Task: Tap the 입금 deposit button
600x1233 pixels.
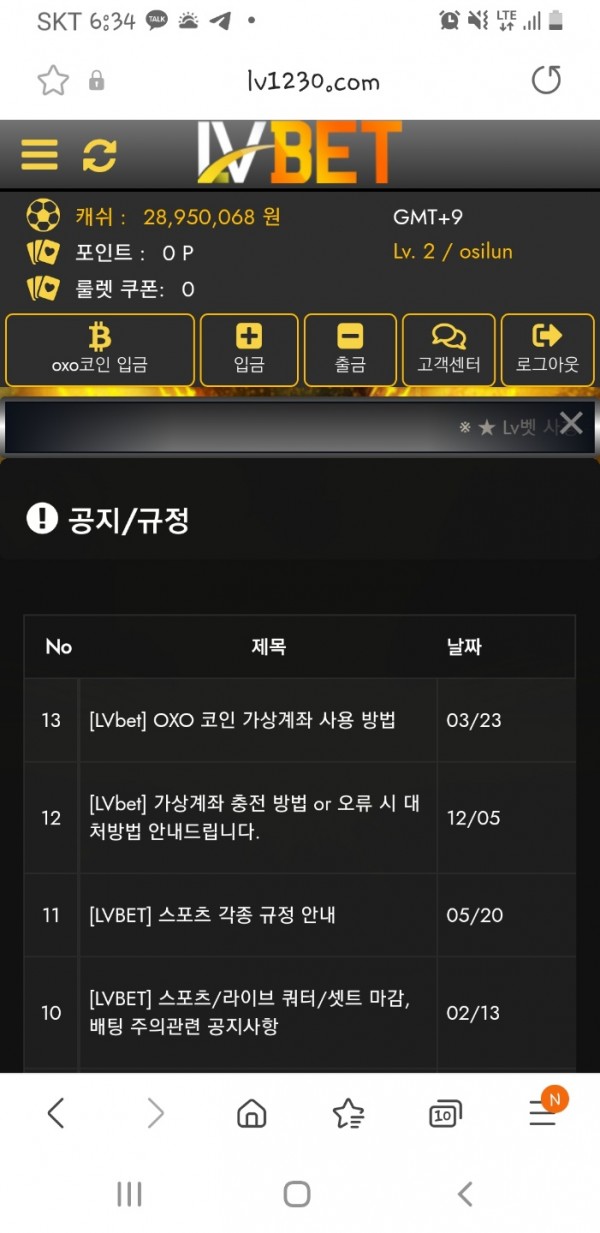Action: (x=249, y=349)
